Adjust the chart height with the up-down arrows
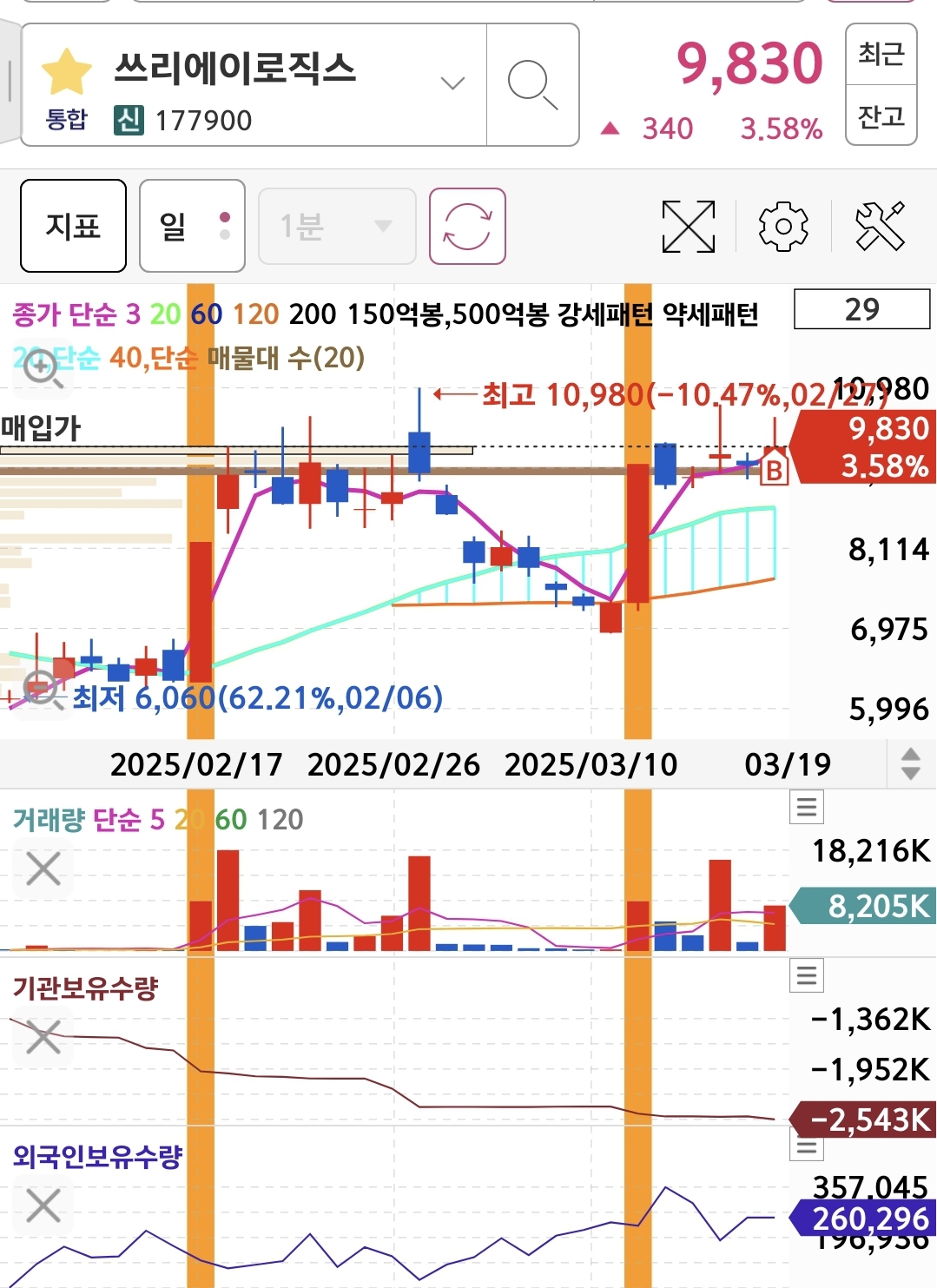Image resolution: width=937 pixels, height=1288 pixels. [x=911, y=763]
